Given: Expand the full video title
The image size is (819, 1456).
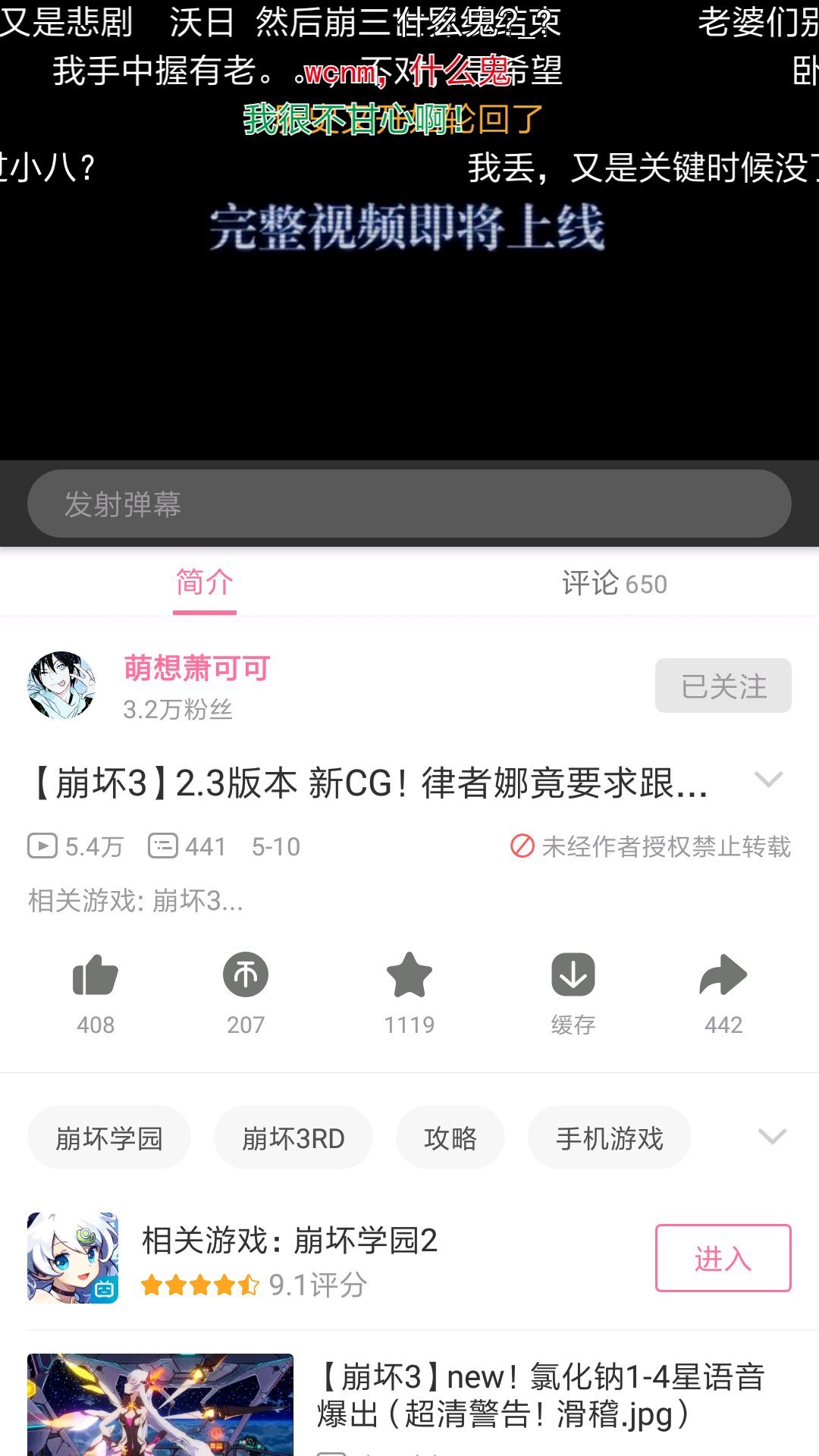Looking at the screenshot, I should [x=768, y=780].
